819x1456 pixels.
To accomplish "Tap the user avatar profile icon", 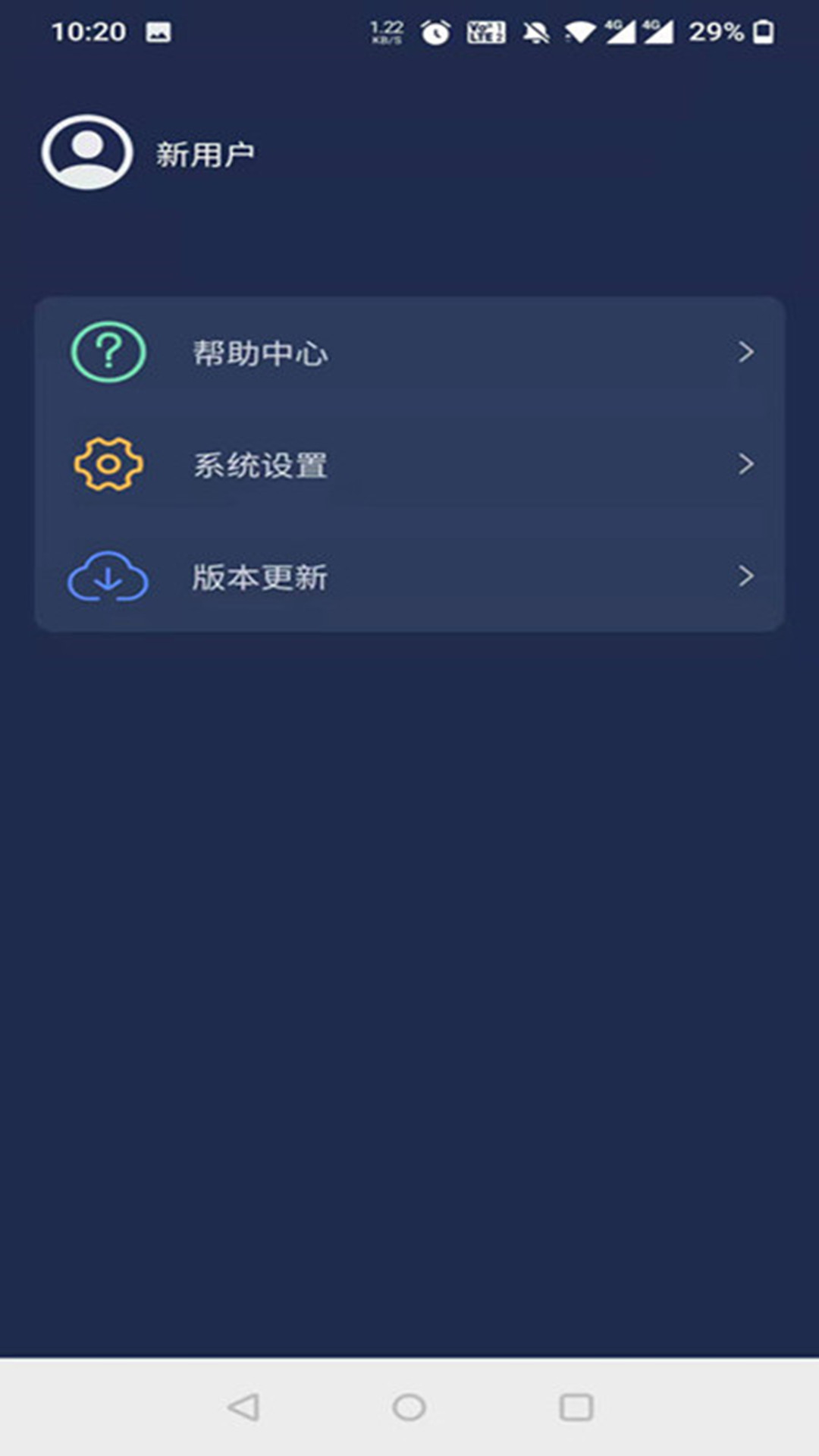I will point(87,150).
